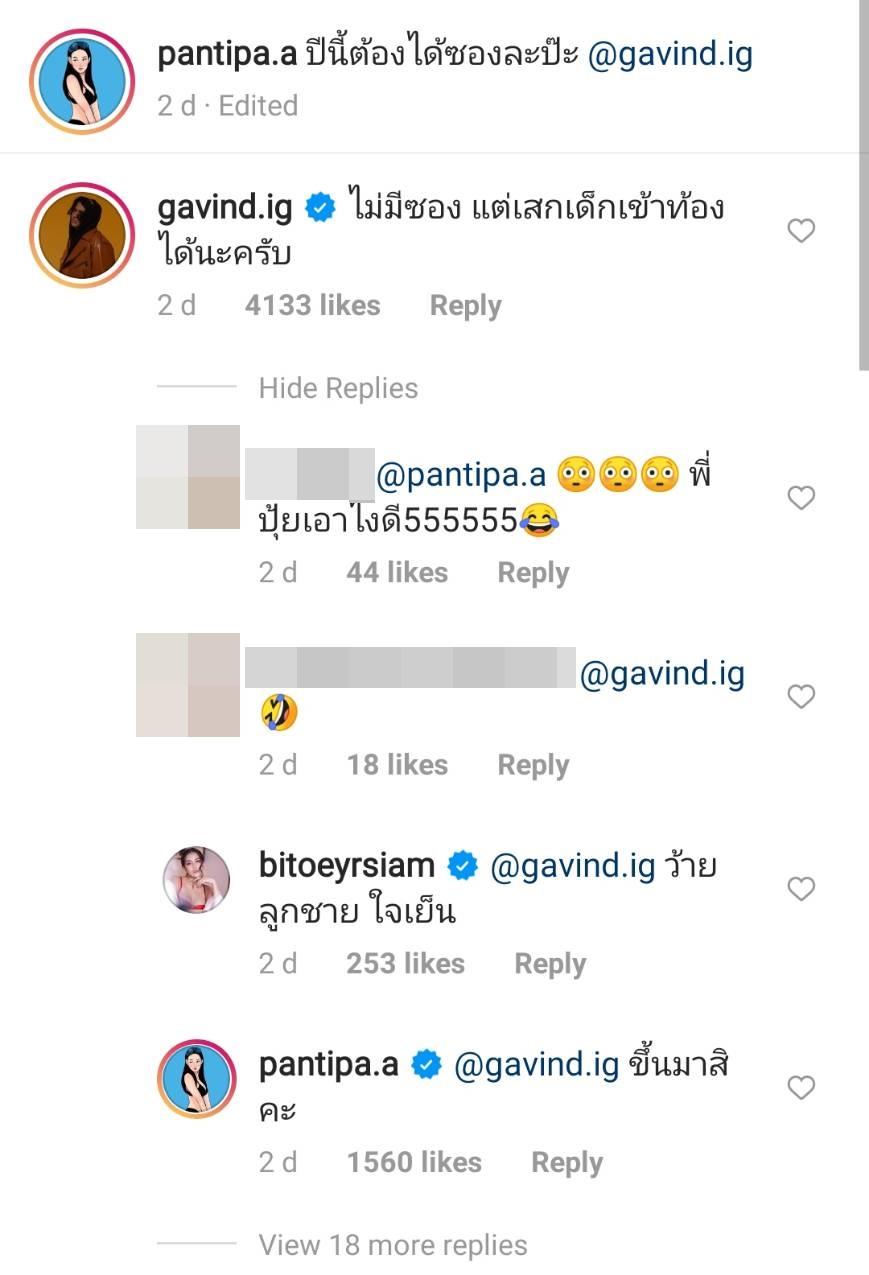Expand View 18 more replies
The height and width of the screenshot is (1275, 869).
point(392,1246)
